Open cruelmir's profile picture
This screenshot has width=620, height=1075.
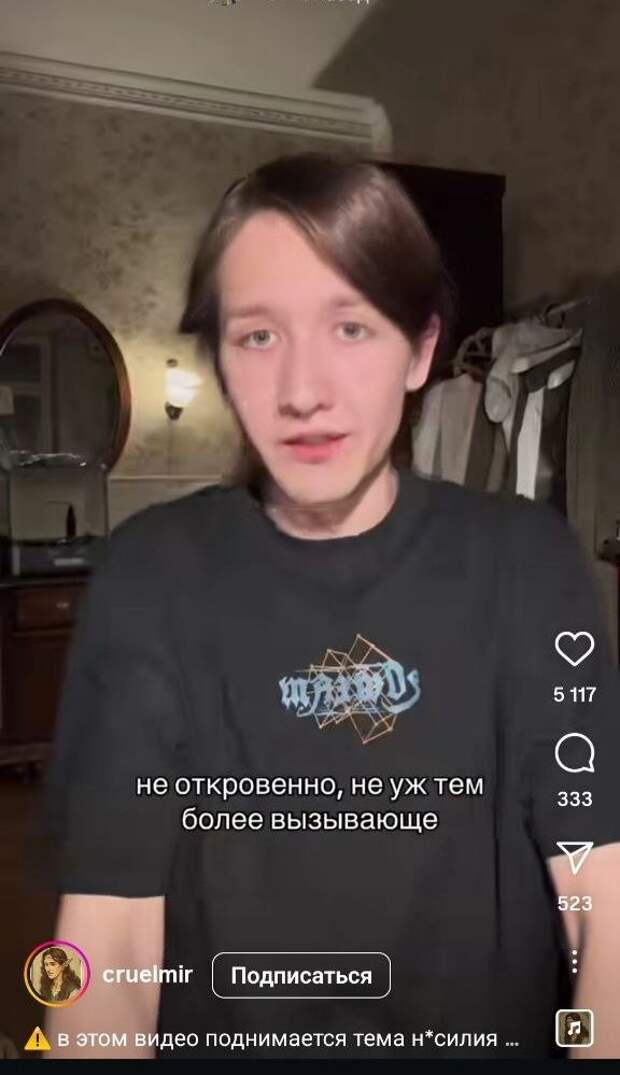(57, 974)
